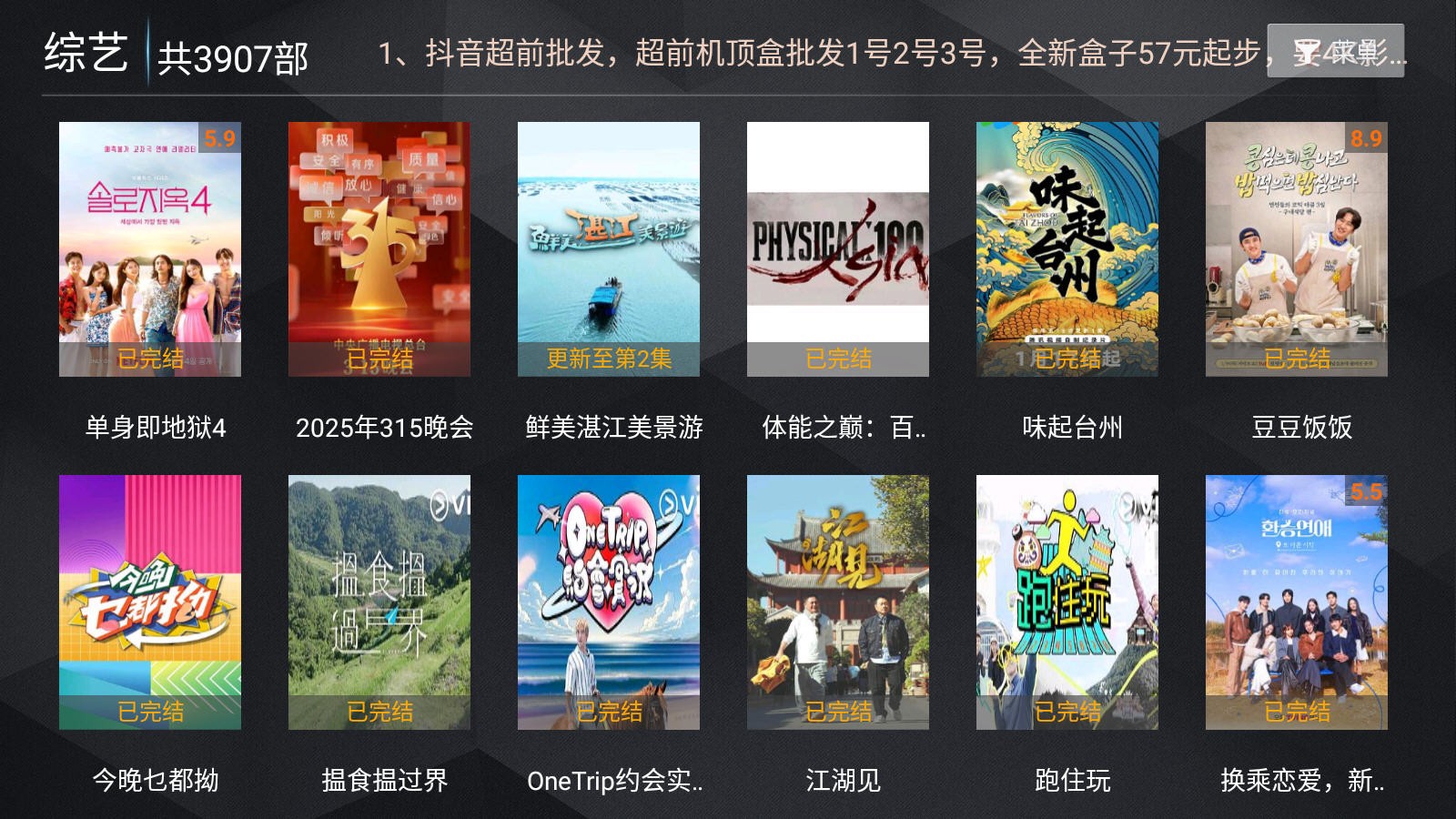
Task: Open the 跑住玩 poster
Action: [x=1067, y=602]
